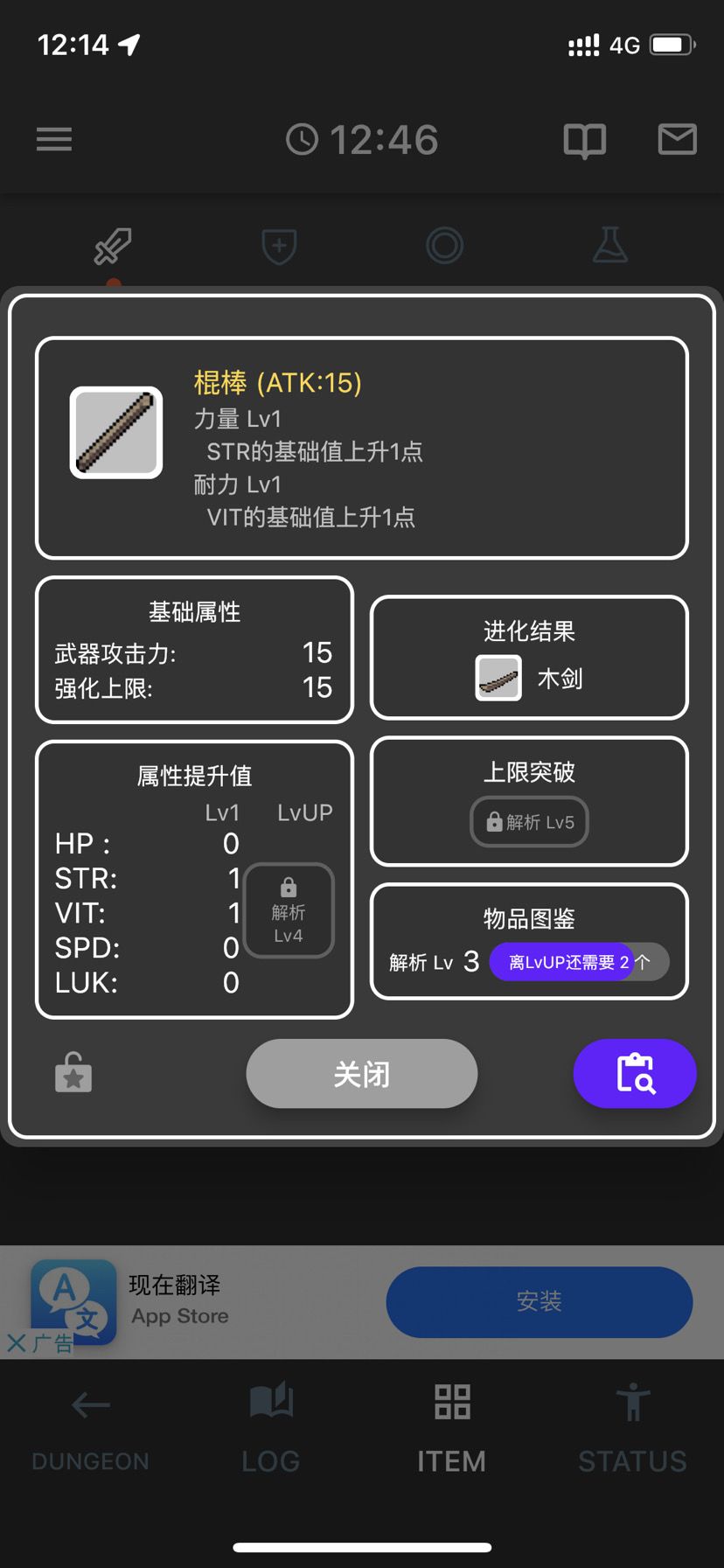The width and height of the screenshot is (724, 1568).
Task: Check the mail envelope icon
Action: click(x=676, y=140)
